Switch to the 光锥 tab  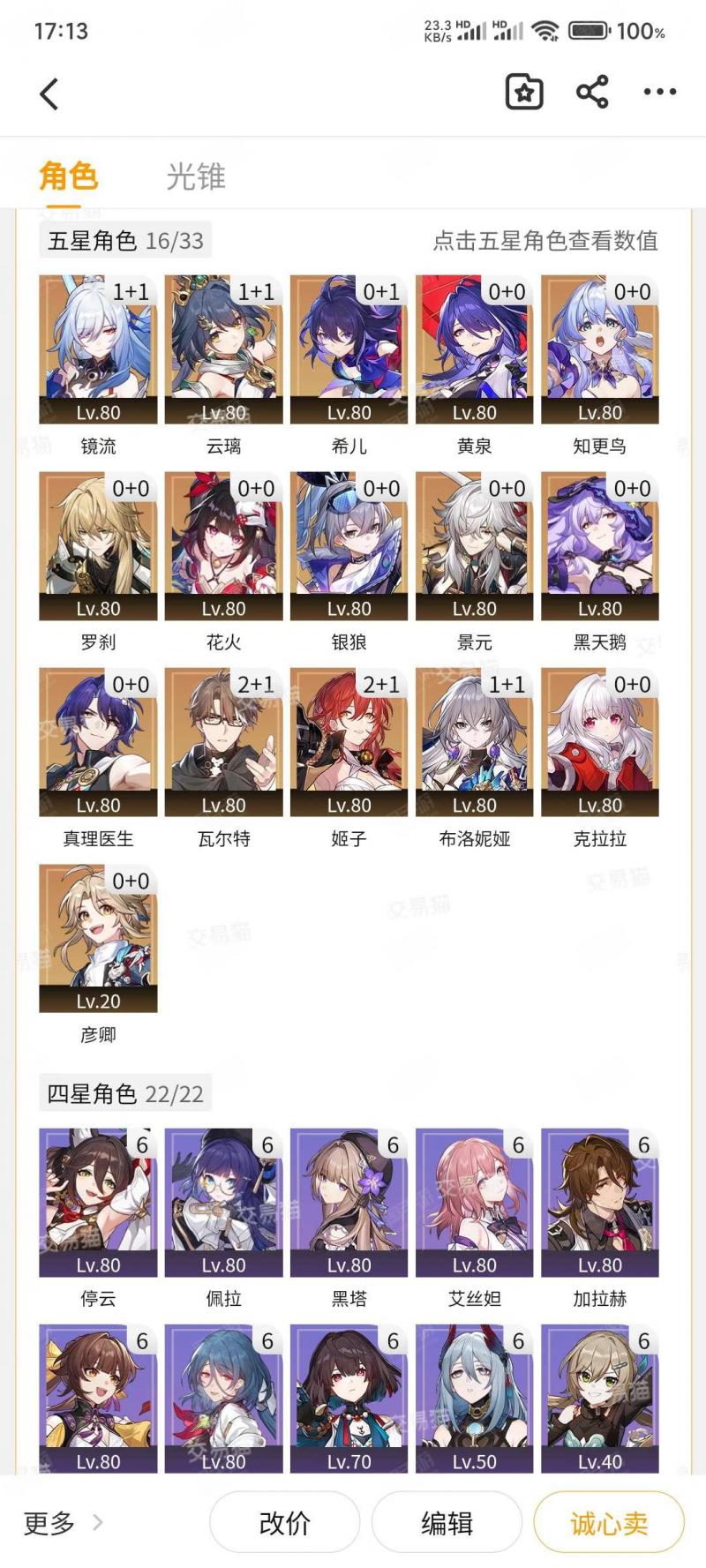(x=196, y=176)
